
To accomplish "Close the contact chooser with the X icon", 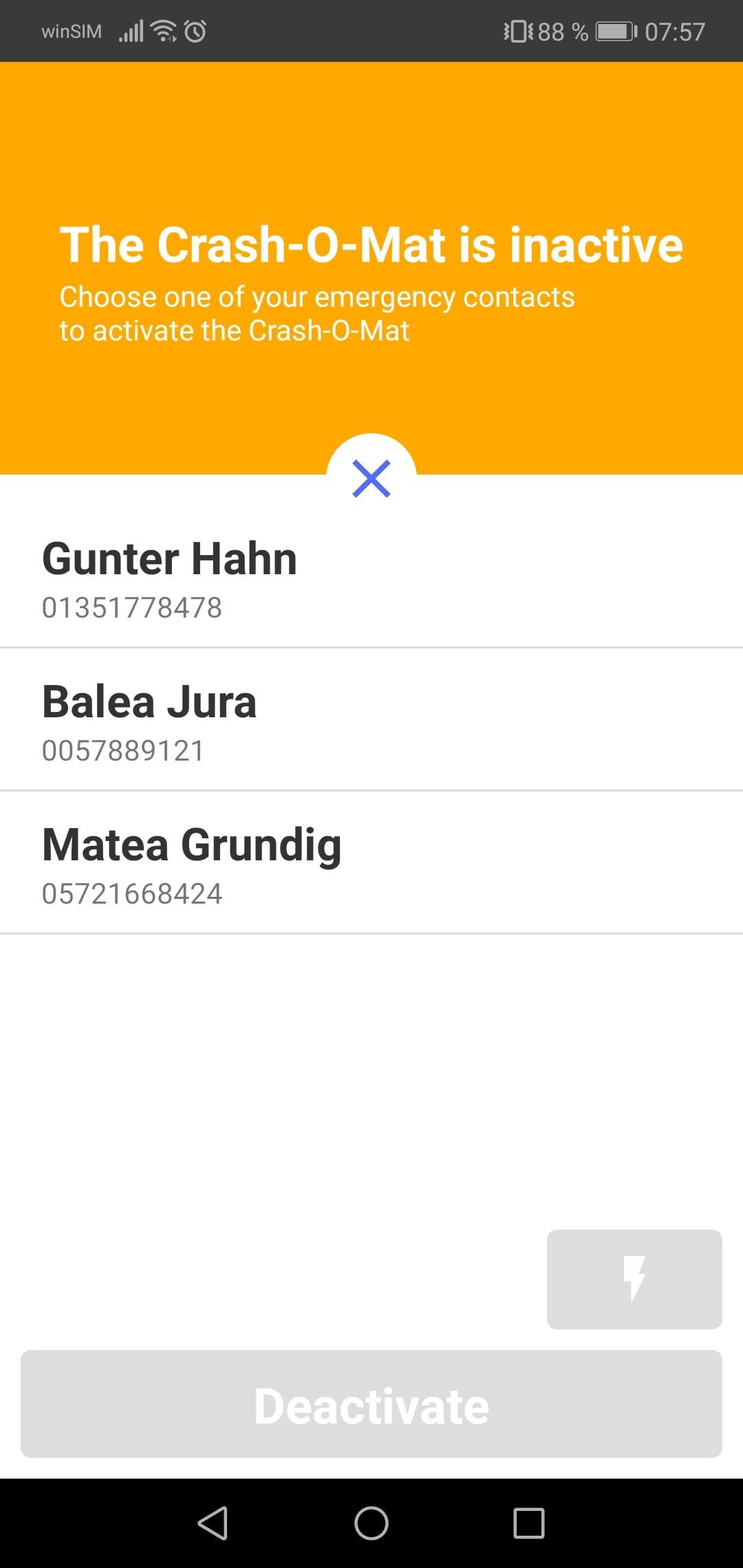I will (371, 479).
